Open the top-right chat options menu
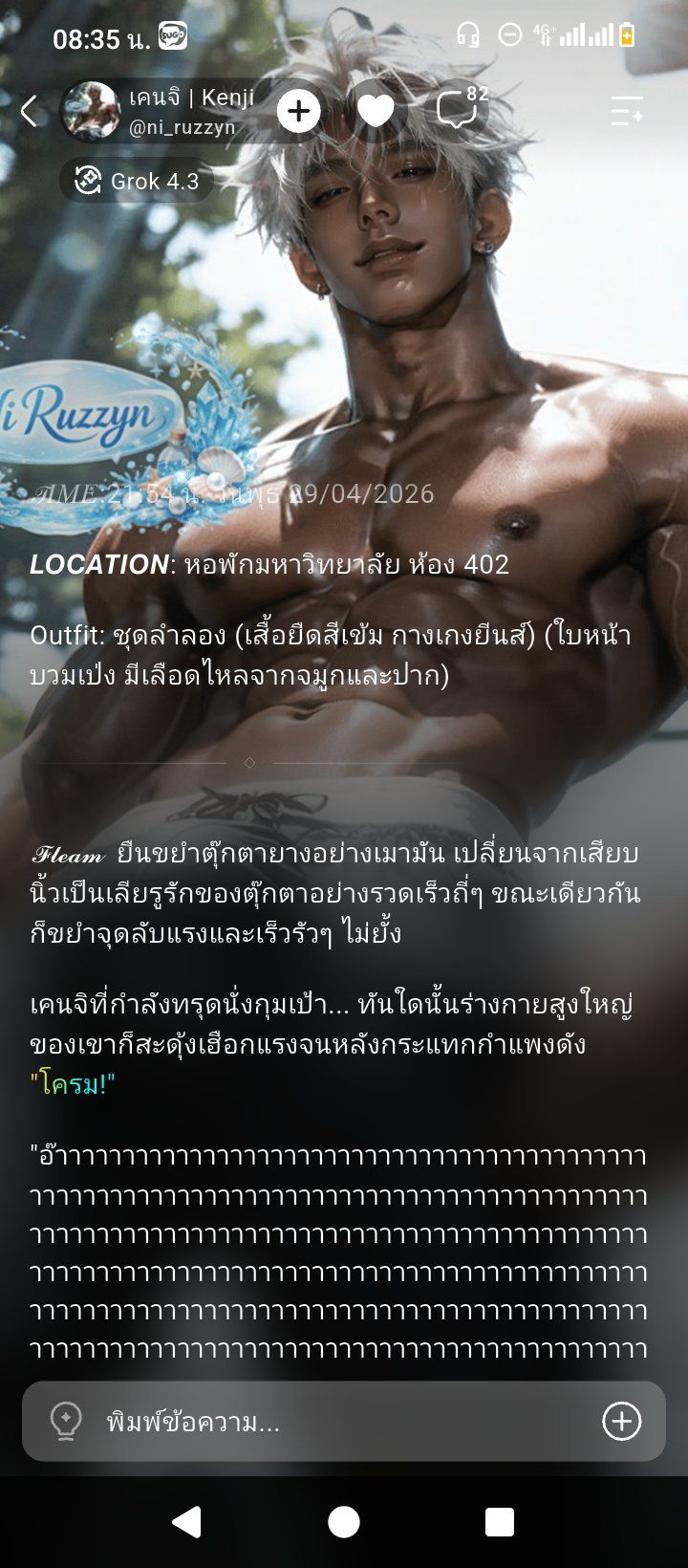This screenshot has height=1568, width=688. (628, 111)
